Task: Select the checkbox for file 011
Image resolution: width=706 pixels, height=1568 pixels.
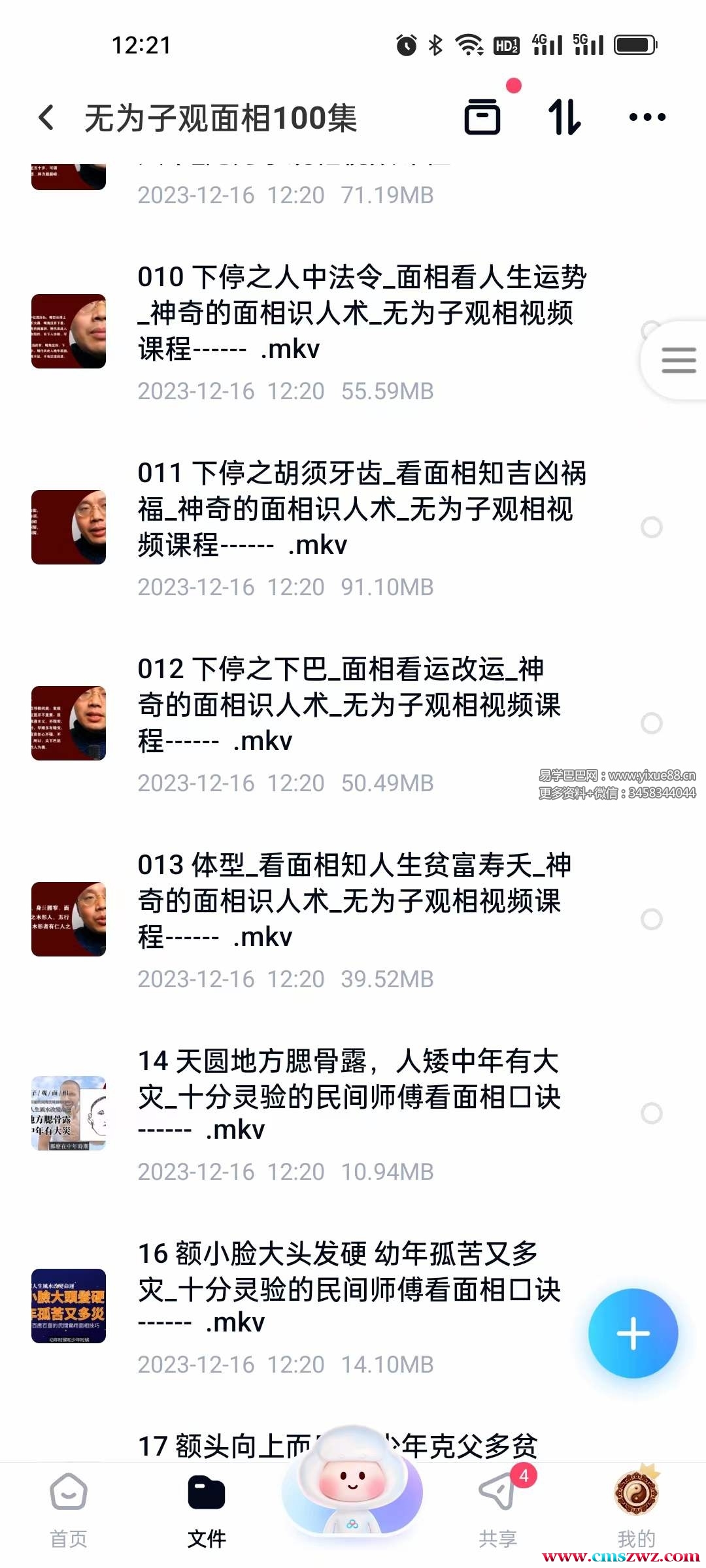Action: tap(651, 527)
